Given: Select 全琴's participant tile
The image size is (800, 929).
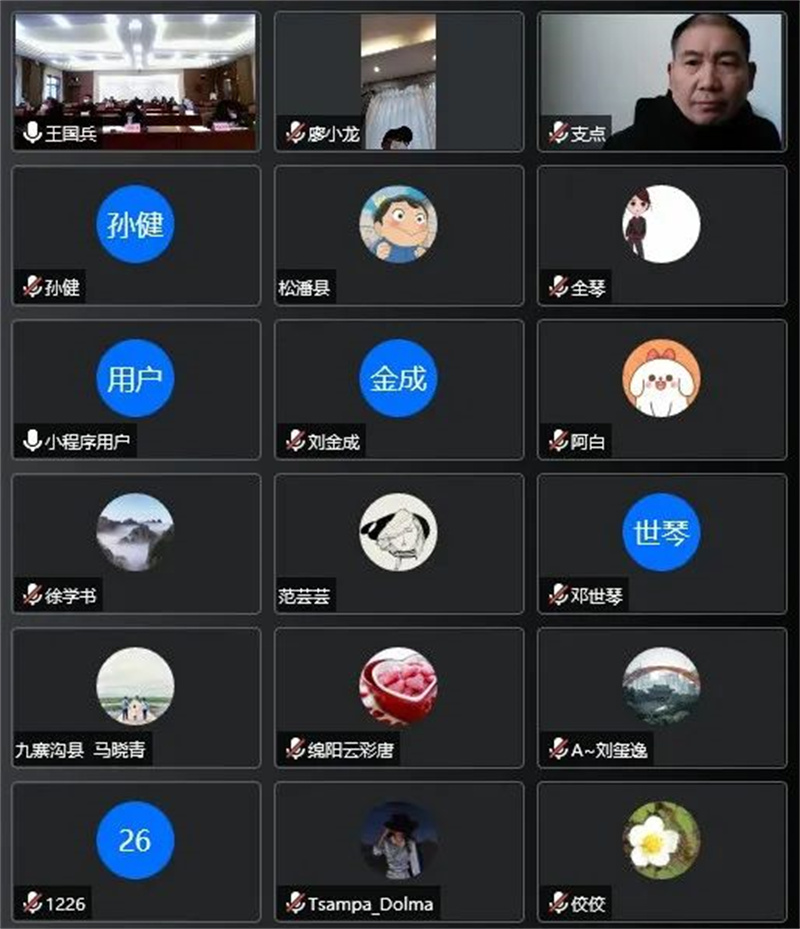Looking at the screenshot, I should point(661,235).
